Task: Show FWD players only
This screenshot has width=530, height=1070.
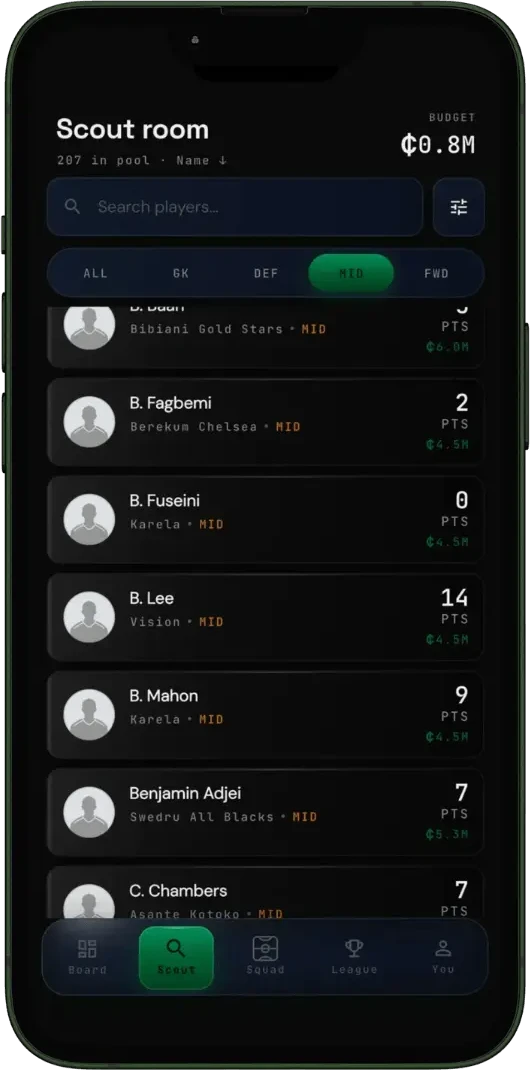Action: point(437,274)
